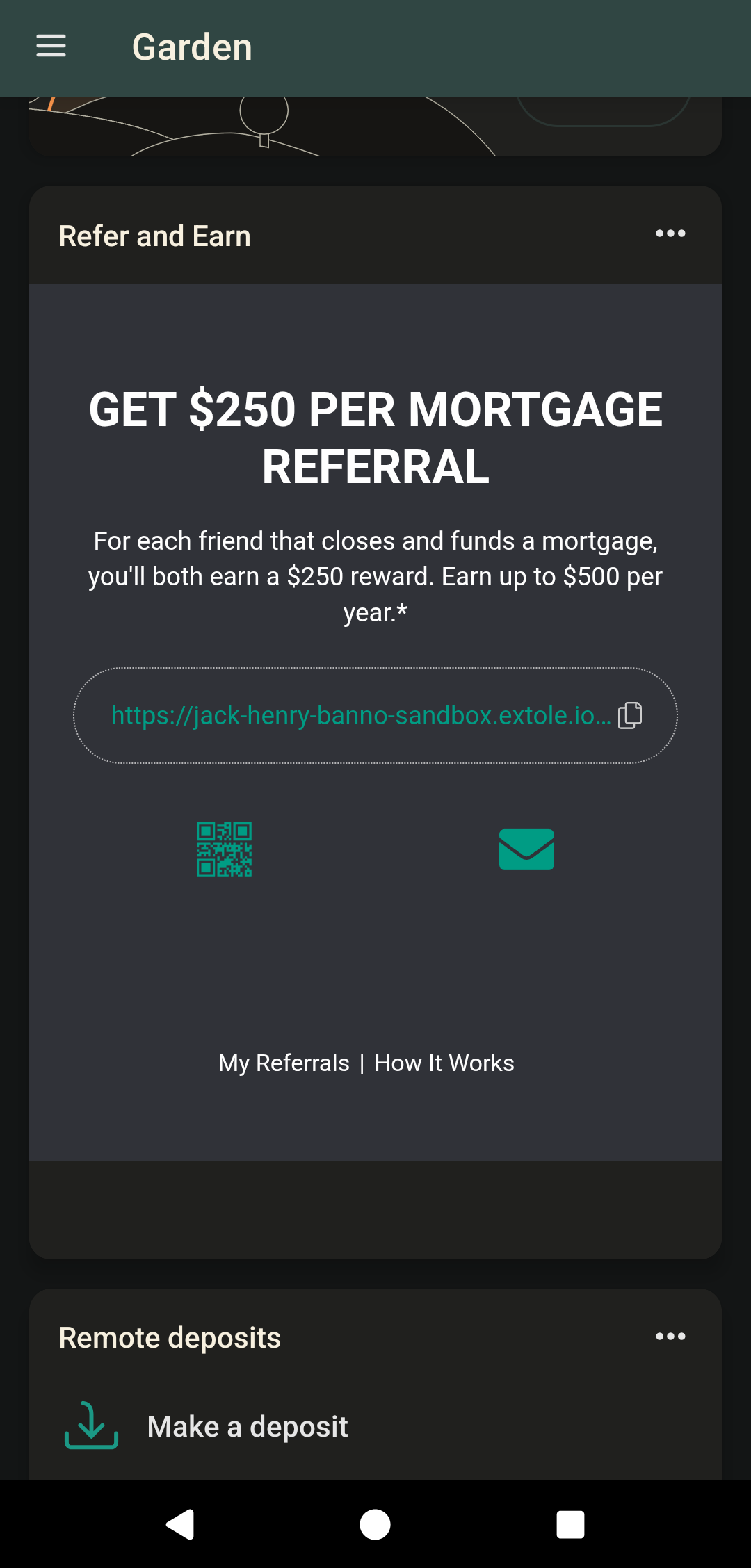This screenshot has width=751, height=1568.
Task: Open Refer and Earn card options
Action: 670,234
